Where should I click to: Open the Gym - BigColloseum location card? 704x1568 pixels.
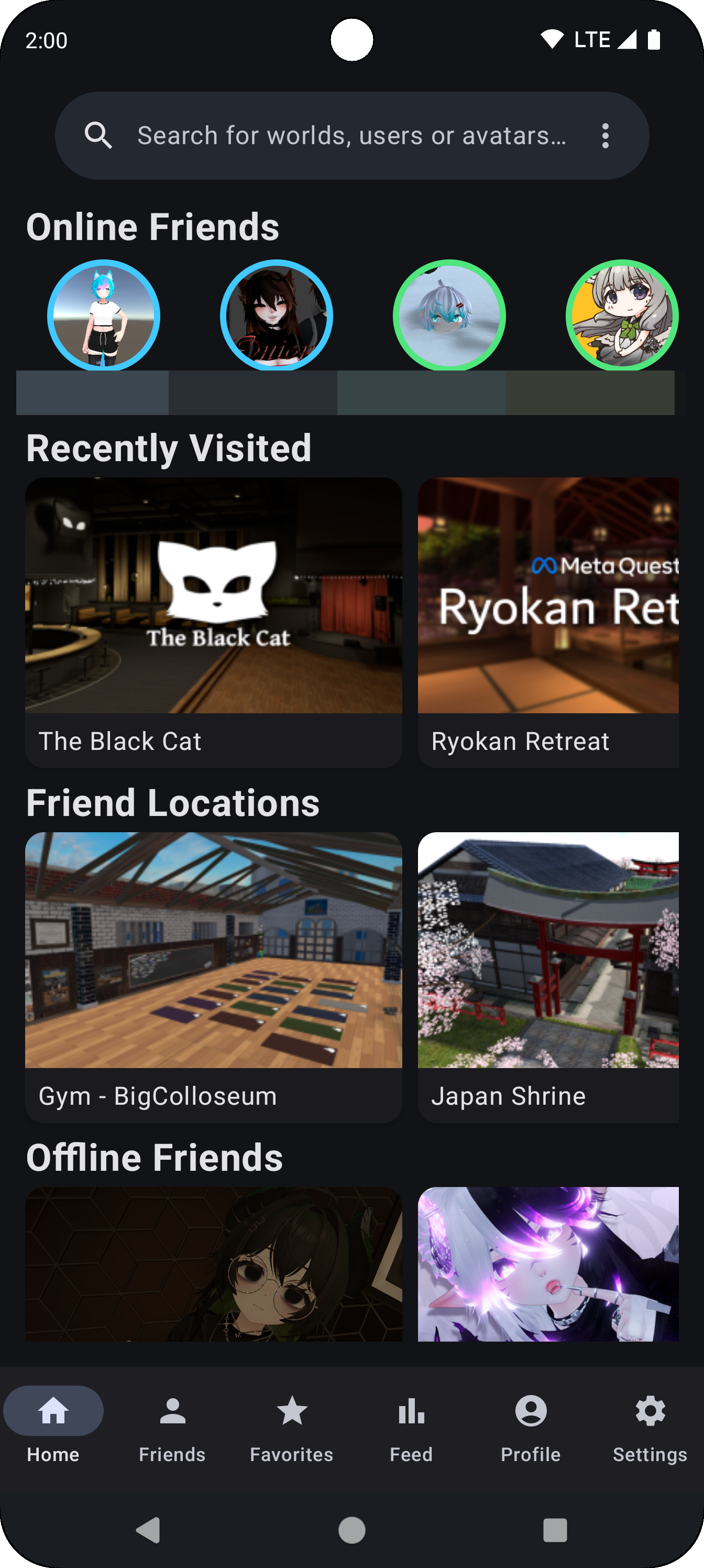pyautogui.click(x=214, y=977)
